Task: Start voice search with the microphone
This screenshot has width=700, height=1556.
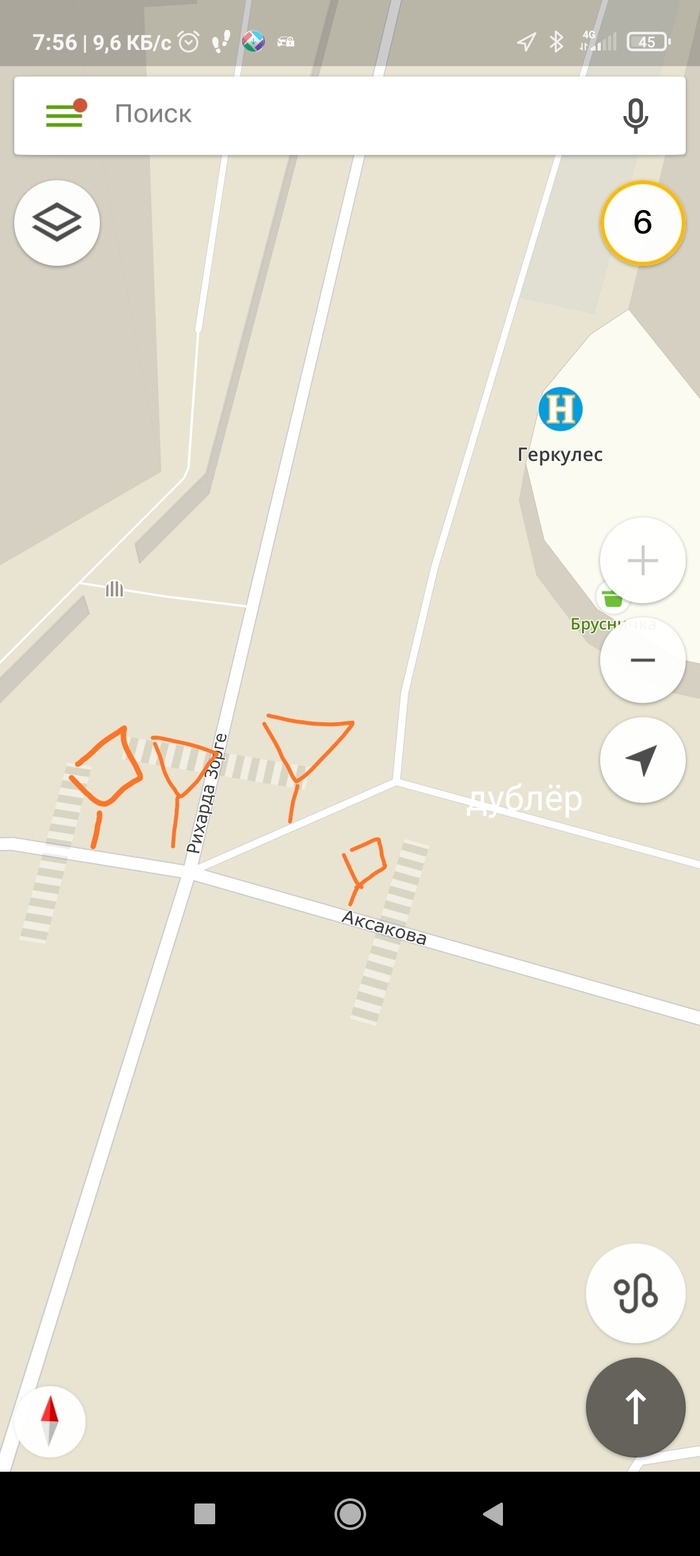Action: click(x=635, y=115)
